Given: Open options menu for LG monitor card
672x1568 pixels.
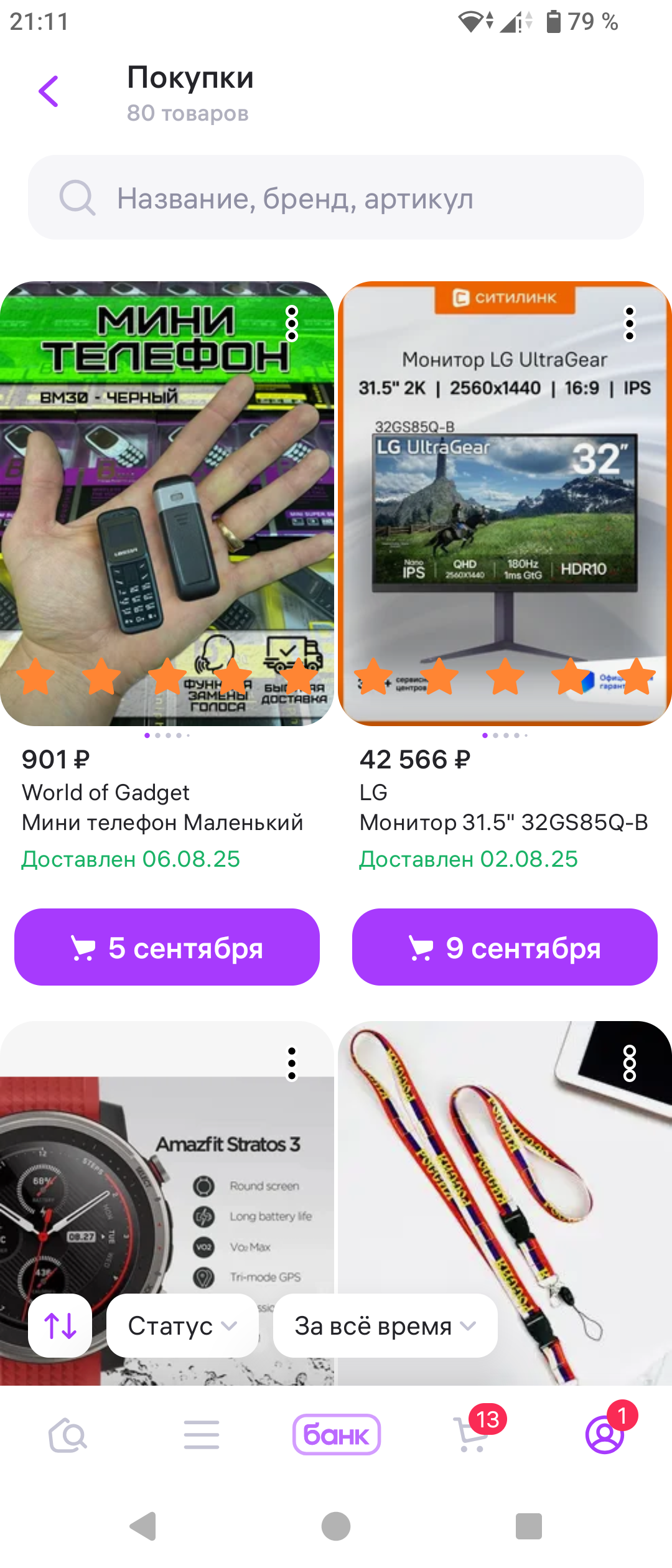Looking at the screenshot, I should [x=630, y=324].
